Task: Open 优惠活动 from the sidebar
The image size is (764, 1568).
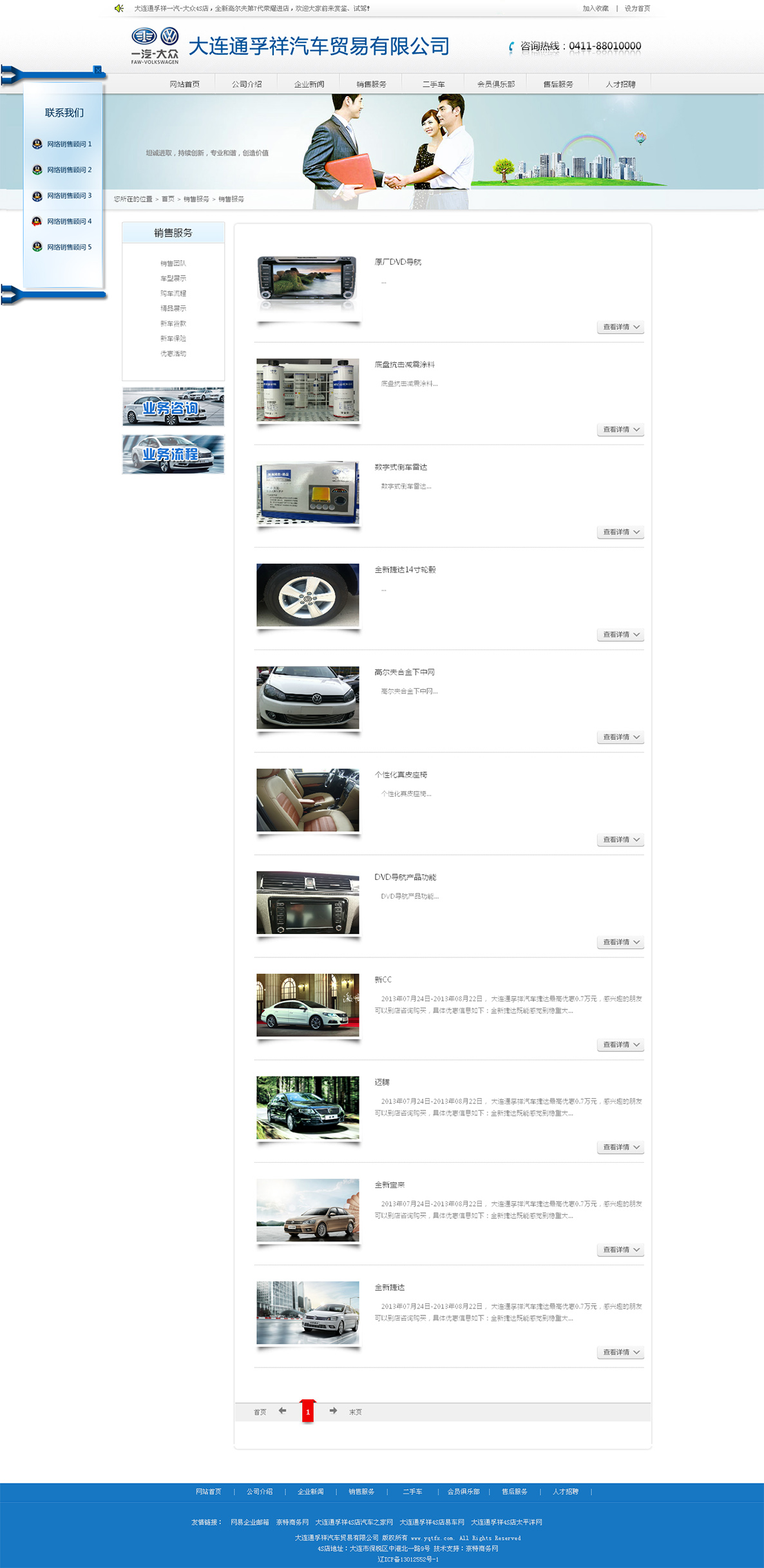Action: click(x=173, y=354)
